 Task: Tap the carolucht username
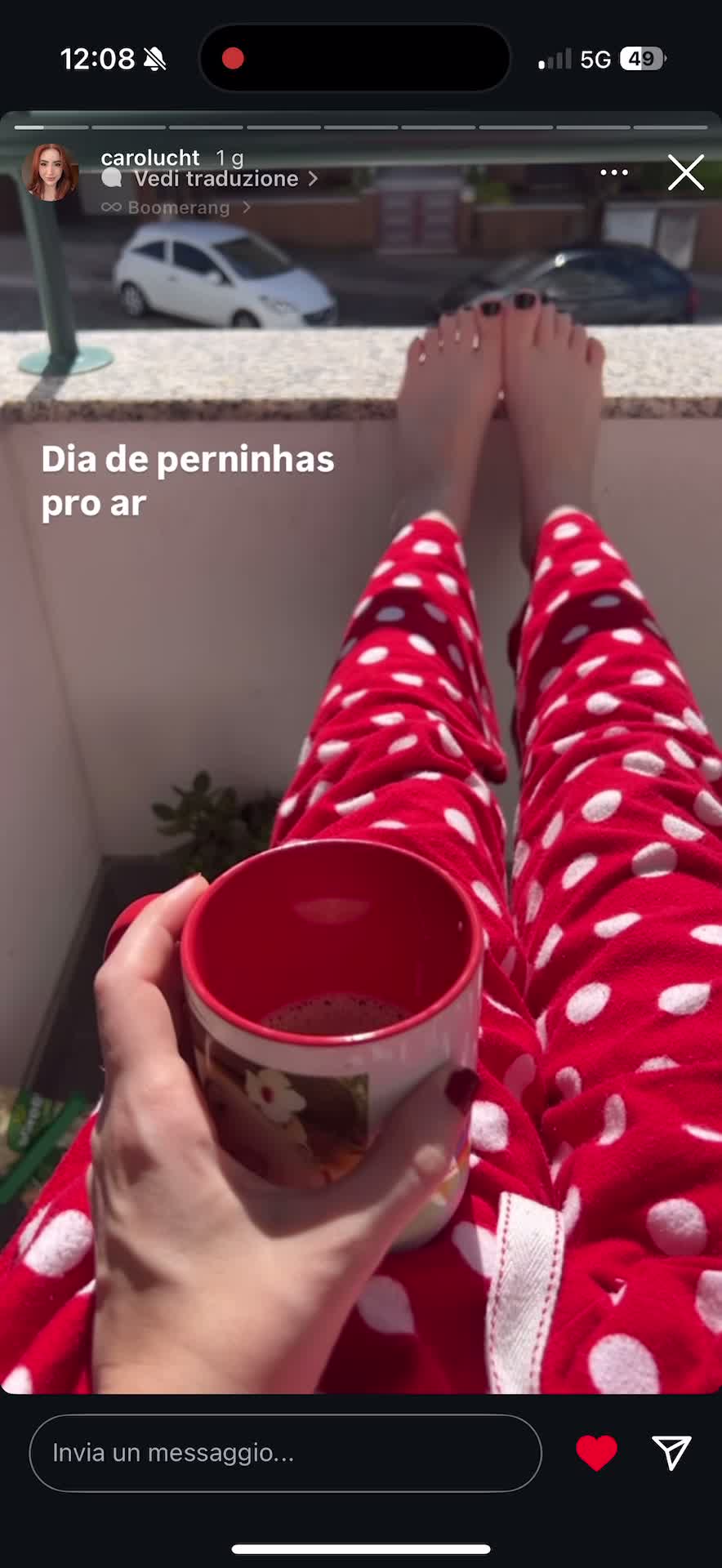click(150, 157)
